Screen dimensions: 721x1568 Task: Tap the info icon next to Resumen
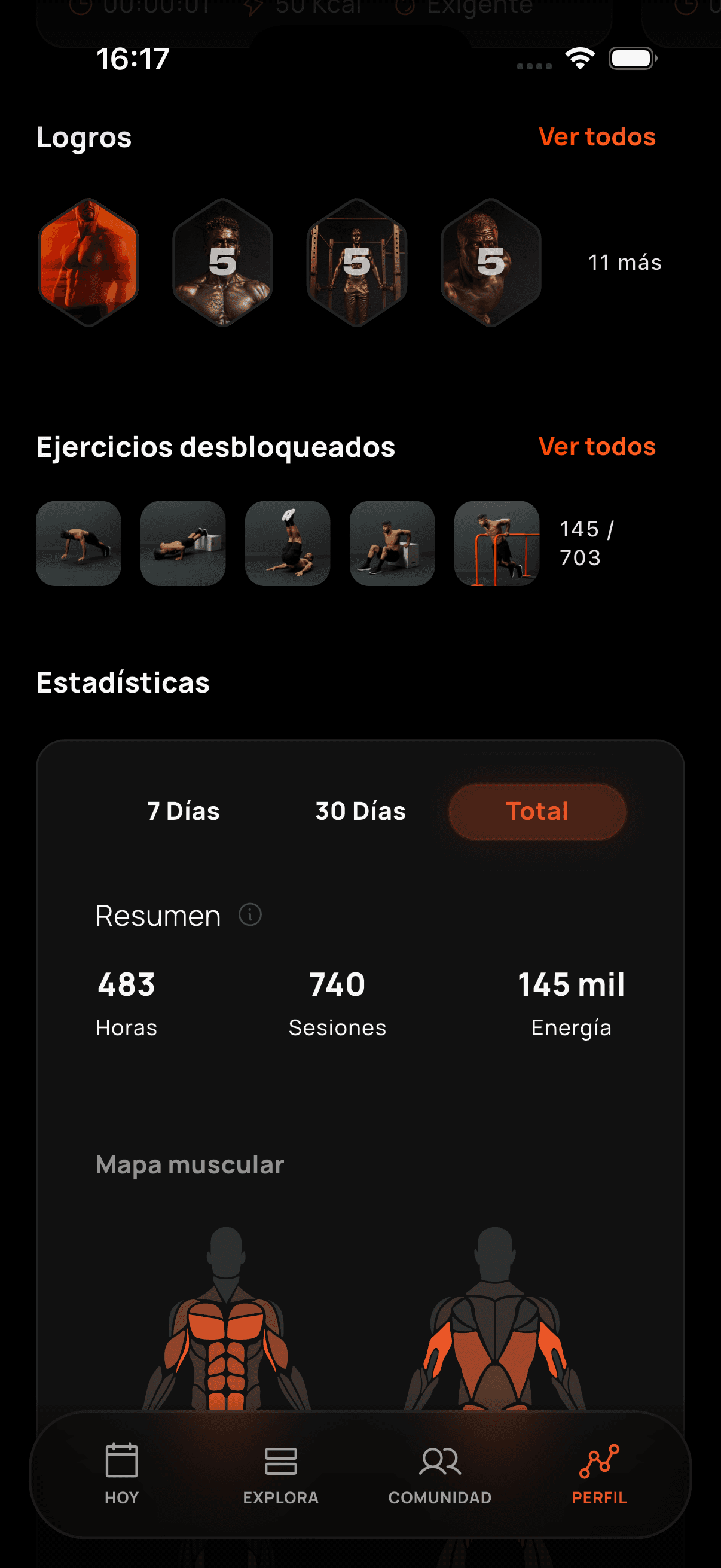pos(250,914)
